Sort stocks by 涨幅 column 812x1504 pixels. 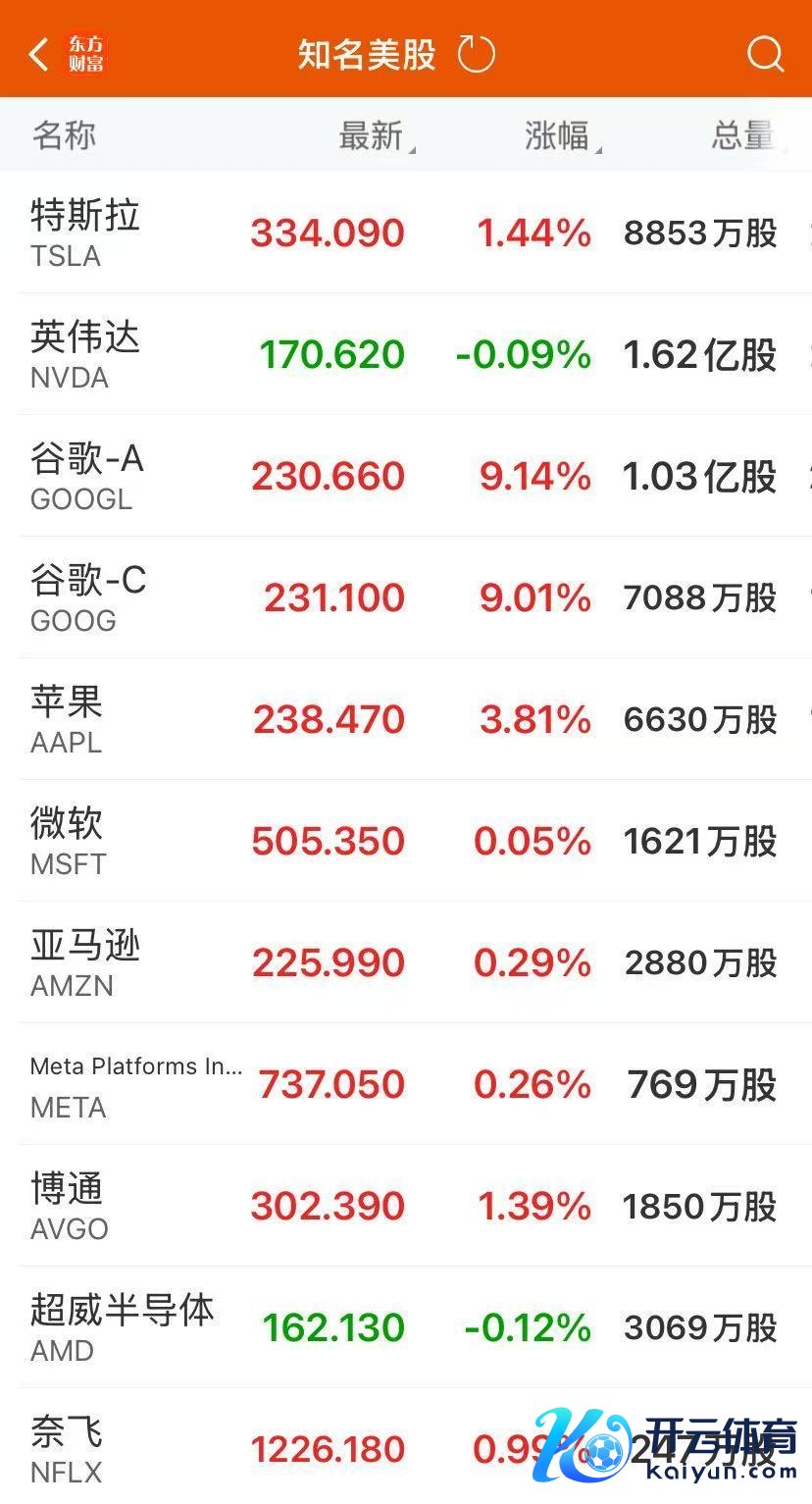point(558,136)
